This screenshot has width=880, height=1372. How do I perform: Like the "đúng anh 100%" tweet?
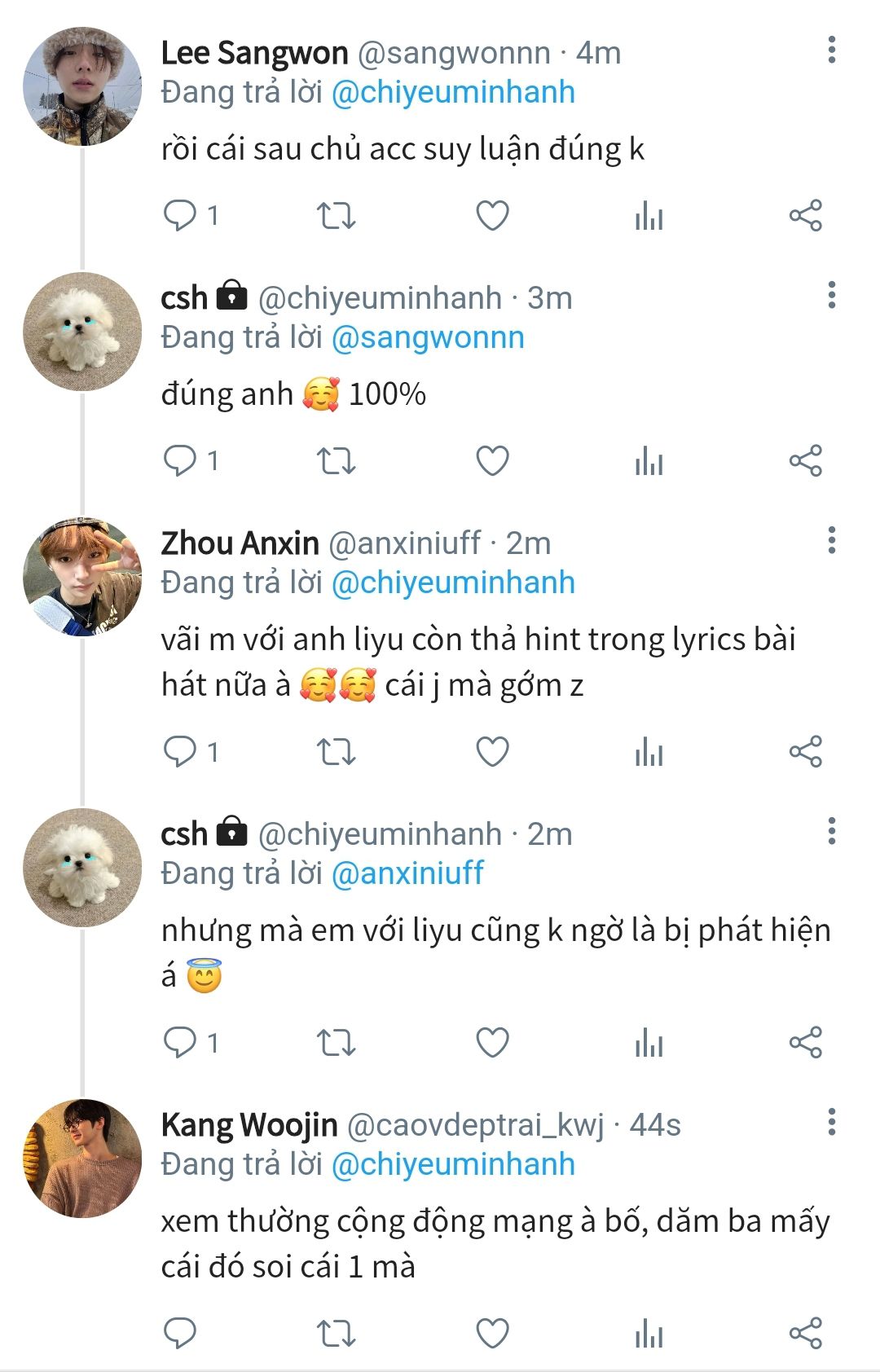pyautogui.click(x=492, y=461)
